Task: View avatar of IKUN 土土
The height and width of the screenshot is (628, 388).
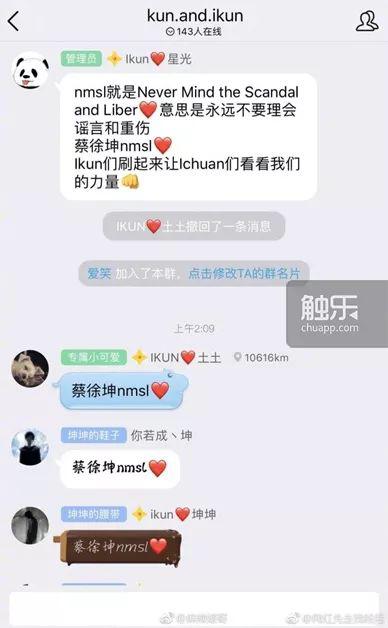Action: (30, 368)
